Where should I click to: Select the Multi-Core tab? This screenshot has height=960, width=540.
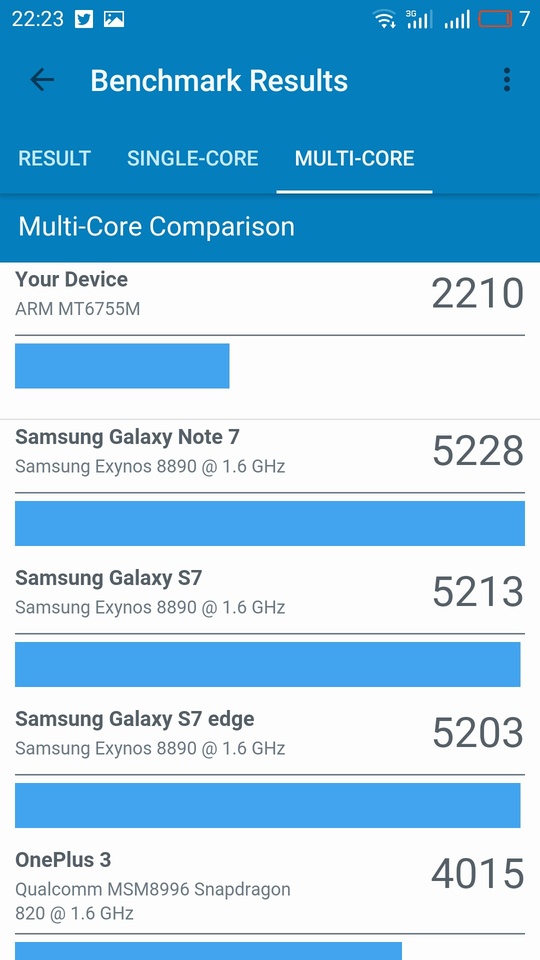point(354,158)
